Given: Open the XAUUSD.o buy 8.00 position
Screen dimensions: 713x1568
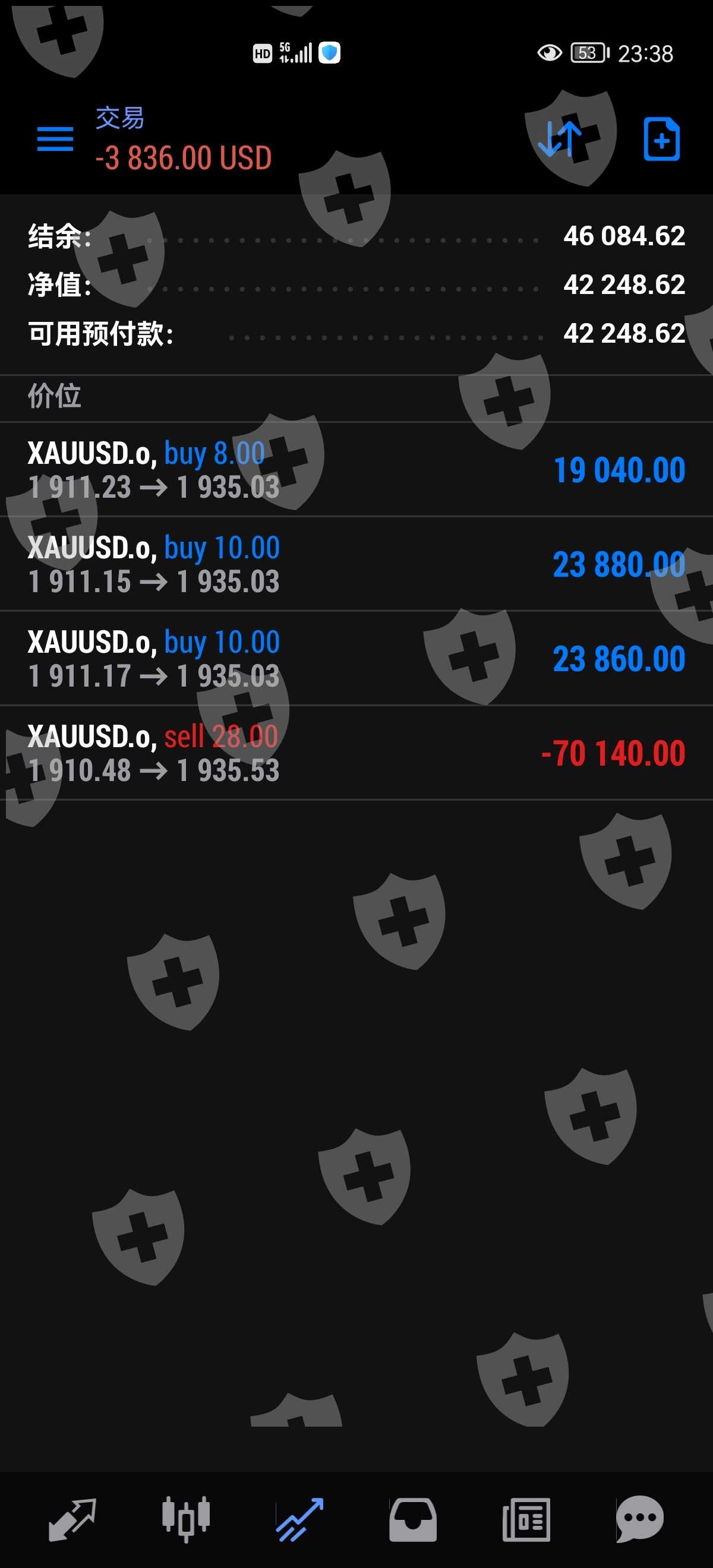Looking at the screenshot, I should pyautogui.click(x=356, y=469).
